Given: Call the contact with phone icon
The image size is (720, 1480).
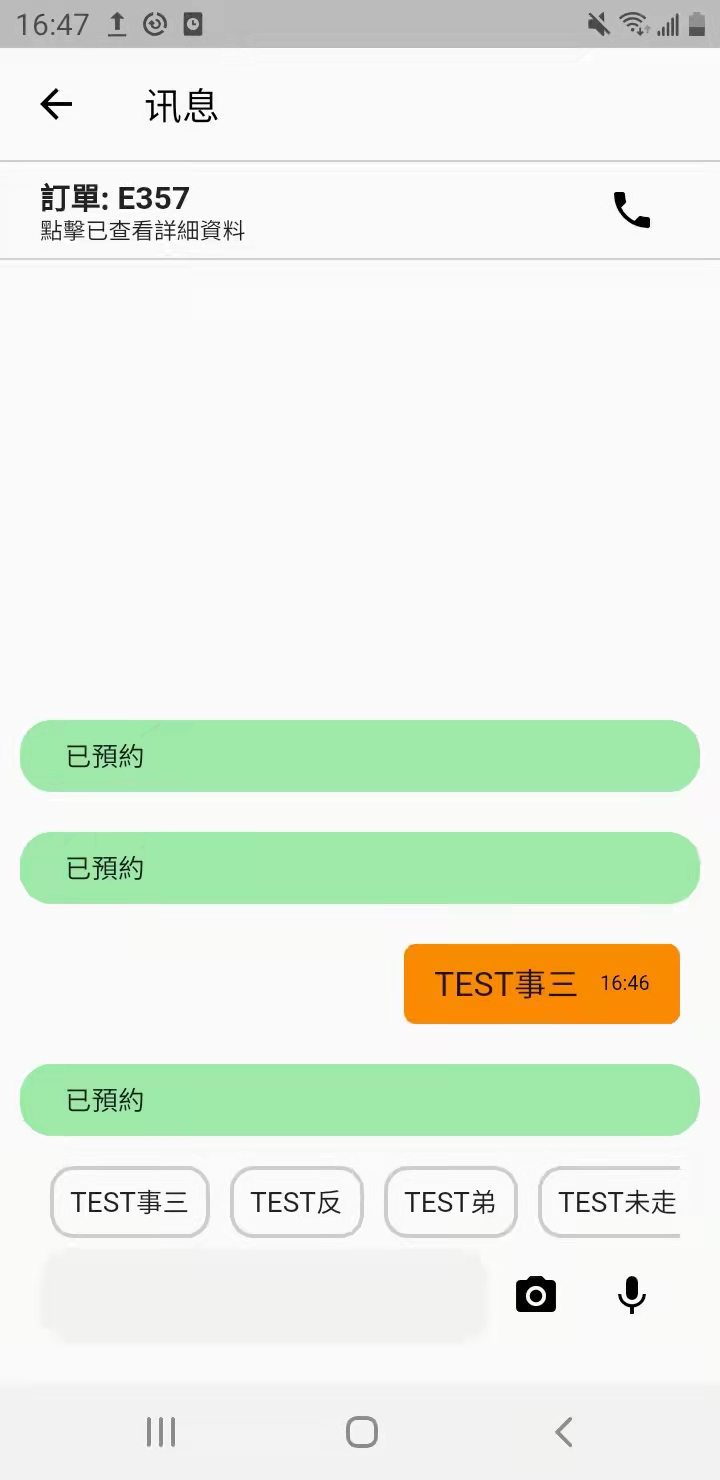Looking at the screenshot, I should coord(632,210).
